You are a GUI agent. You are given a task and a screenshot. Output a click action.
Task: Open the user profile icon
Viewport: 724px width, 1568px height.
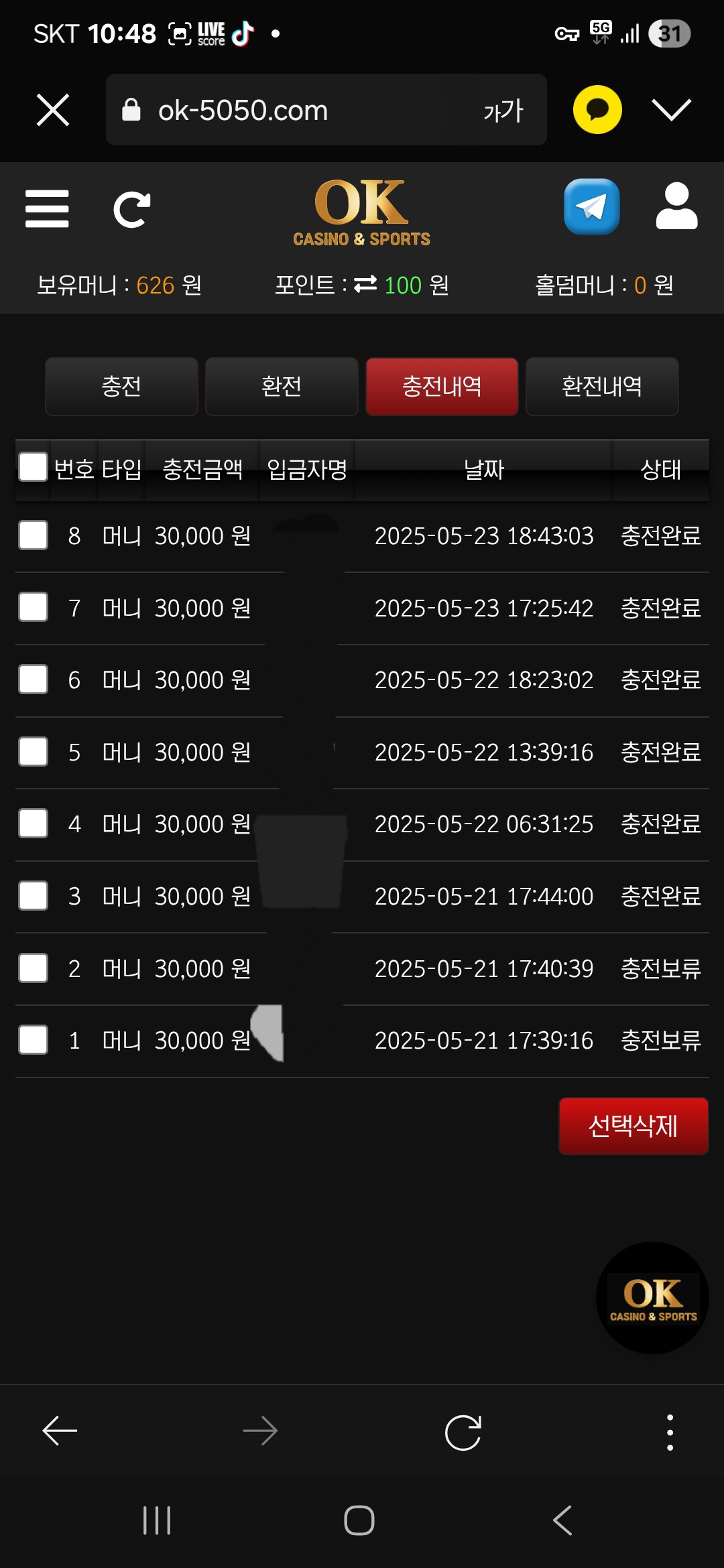[x=676, y=206]
